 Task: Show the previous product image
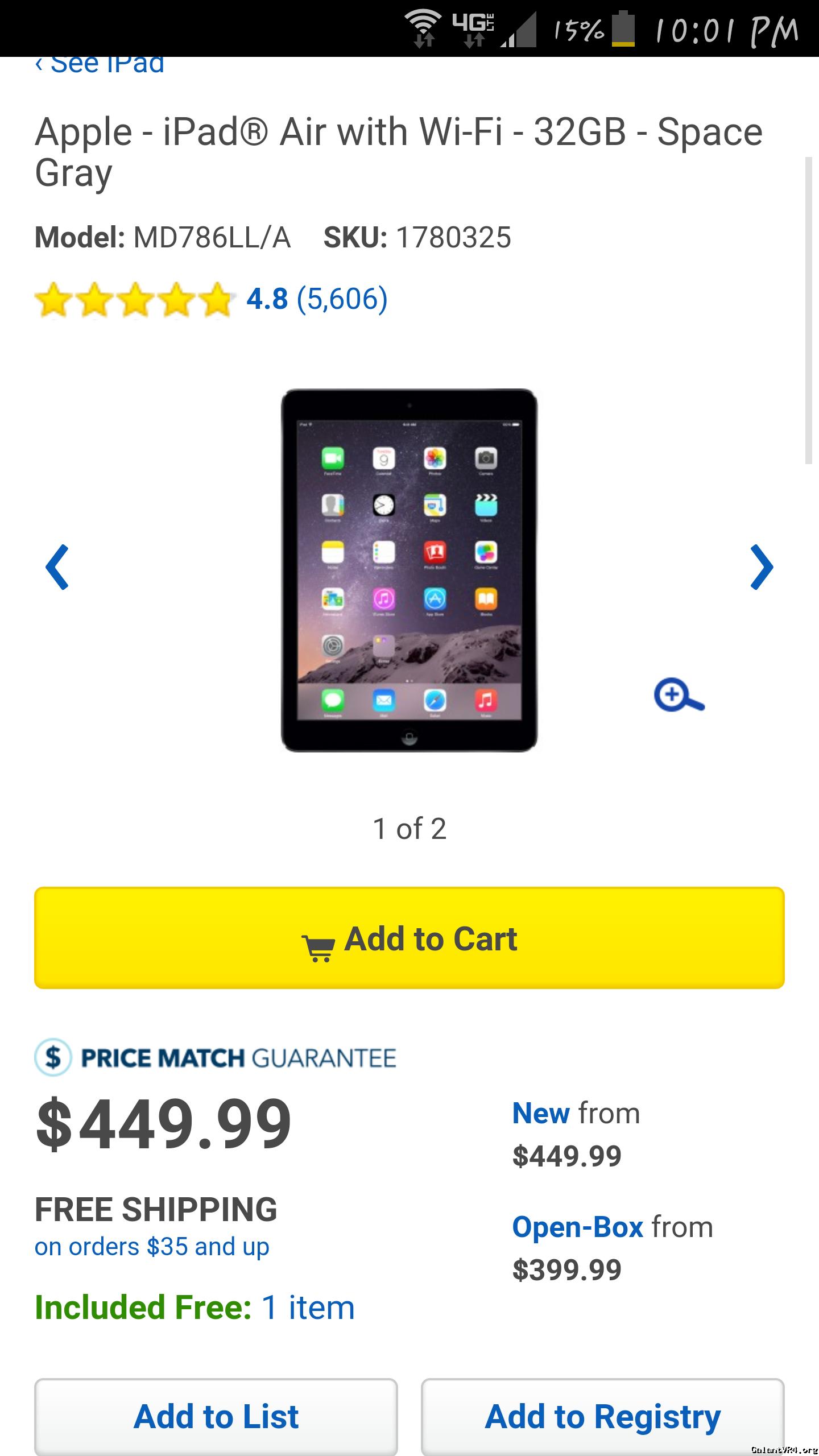pyautogui.click(x=57, y=567)
